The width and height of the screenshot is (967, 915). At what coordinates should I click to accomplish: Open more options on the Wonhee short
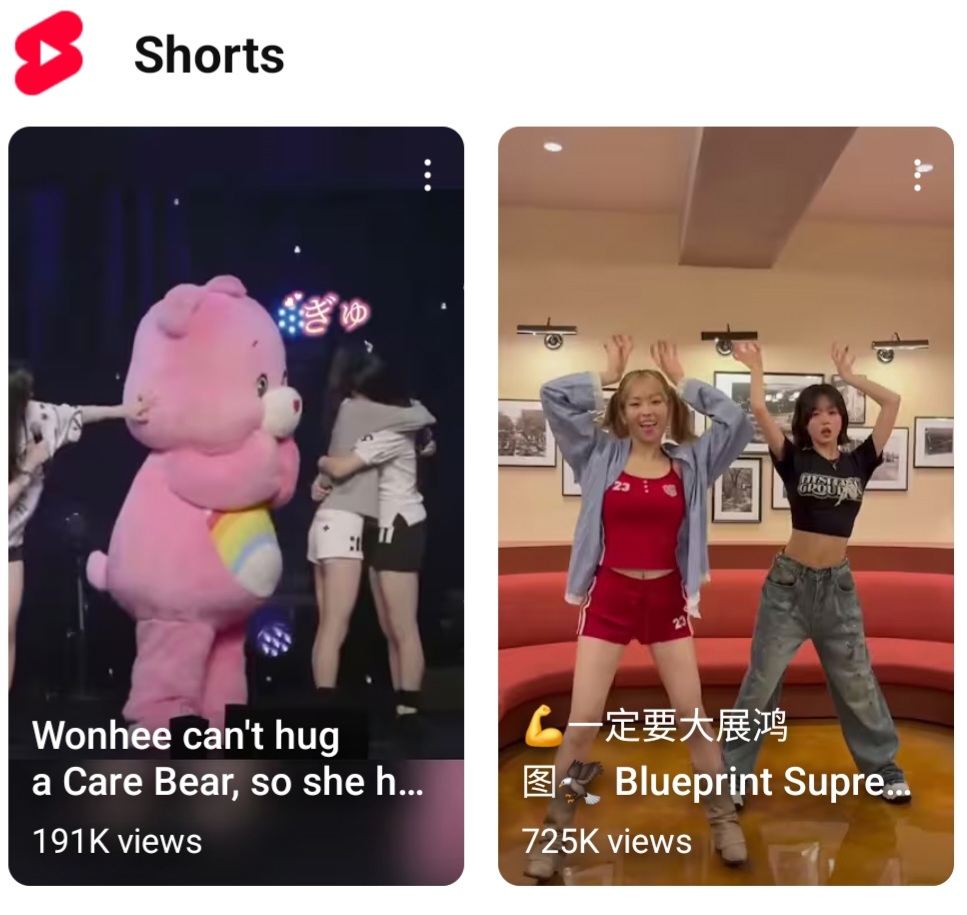427,175
